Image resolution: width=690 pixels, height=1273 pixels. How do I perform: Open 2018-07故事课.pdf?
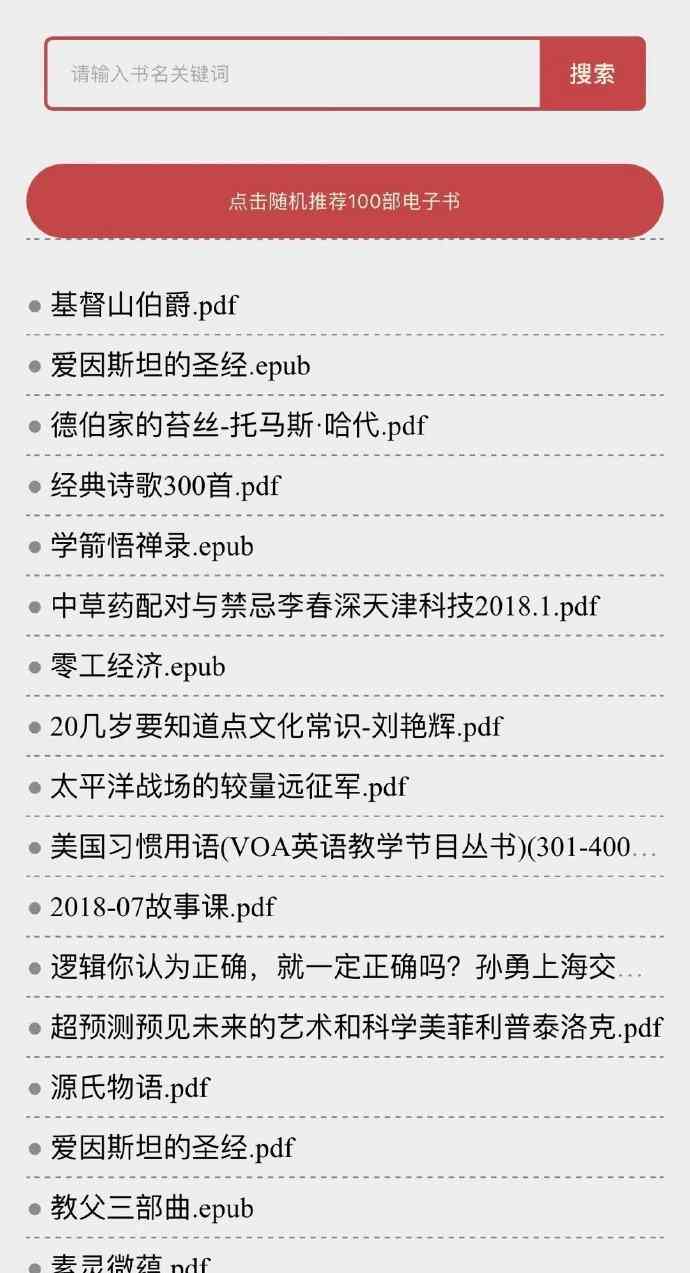coord(162,907)
